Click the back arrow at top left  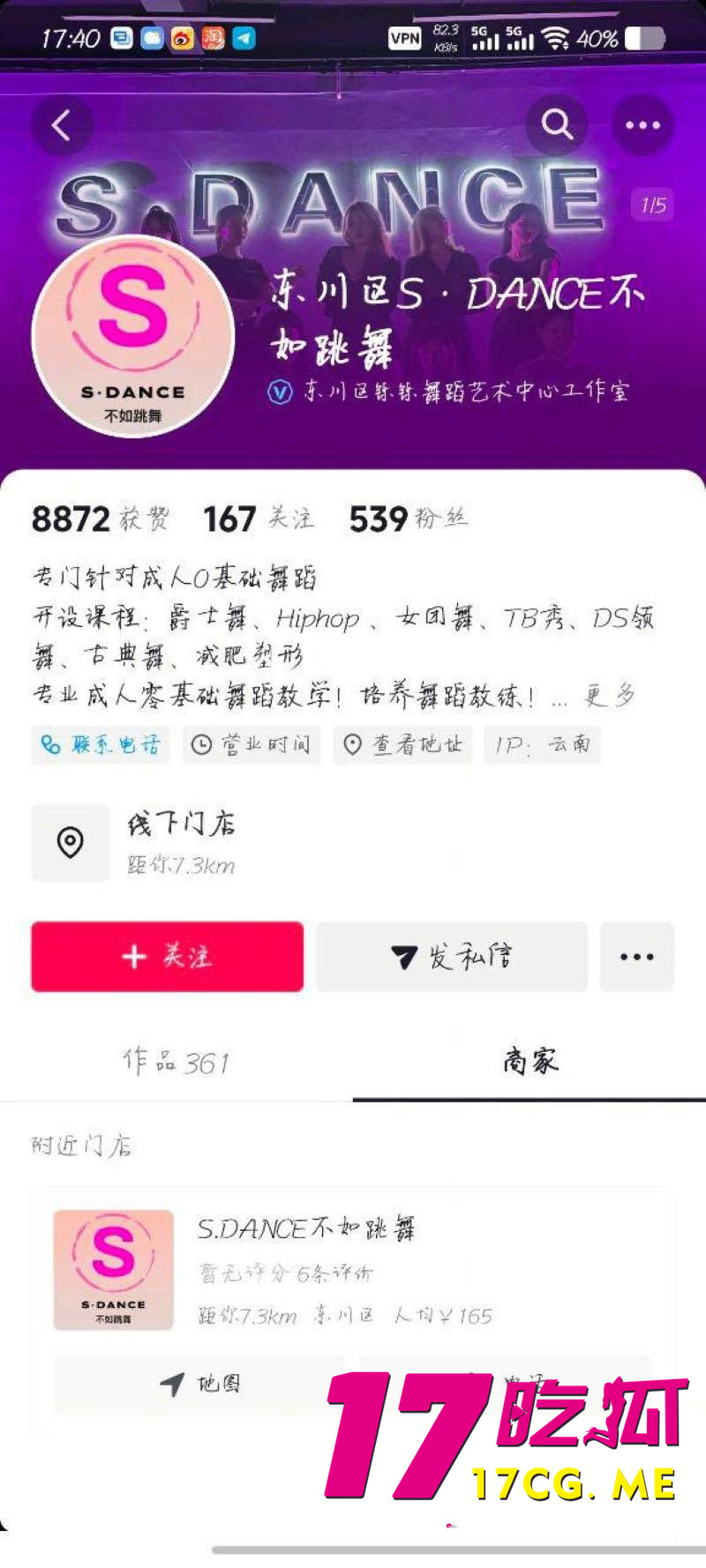click(x=62, y=124)
